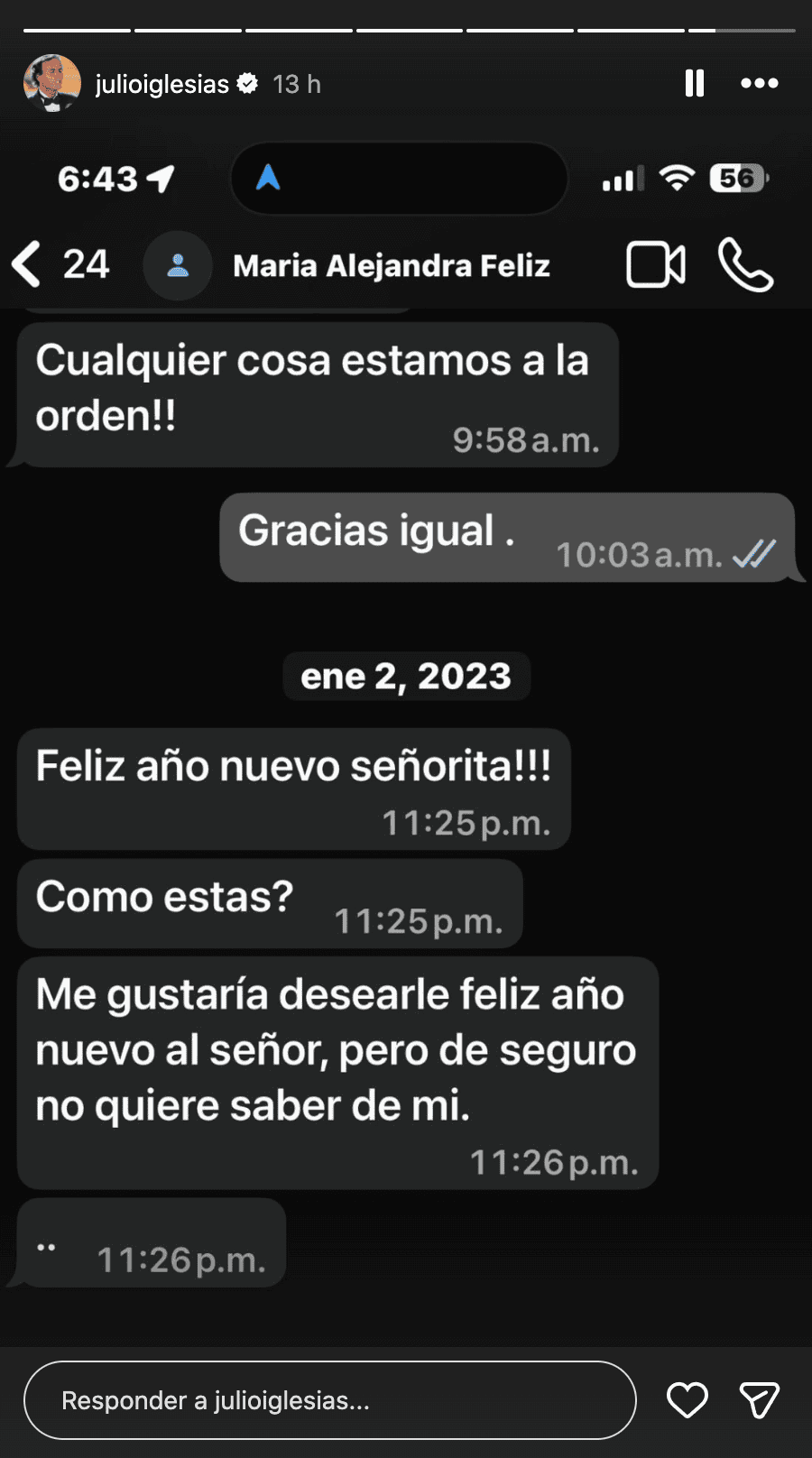Tap the location services arrow near the clock
Screen dimensions: 812x1458
[x=160, y=178]
